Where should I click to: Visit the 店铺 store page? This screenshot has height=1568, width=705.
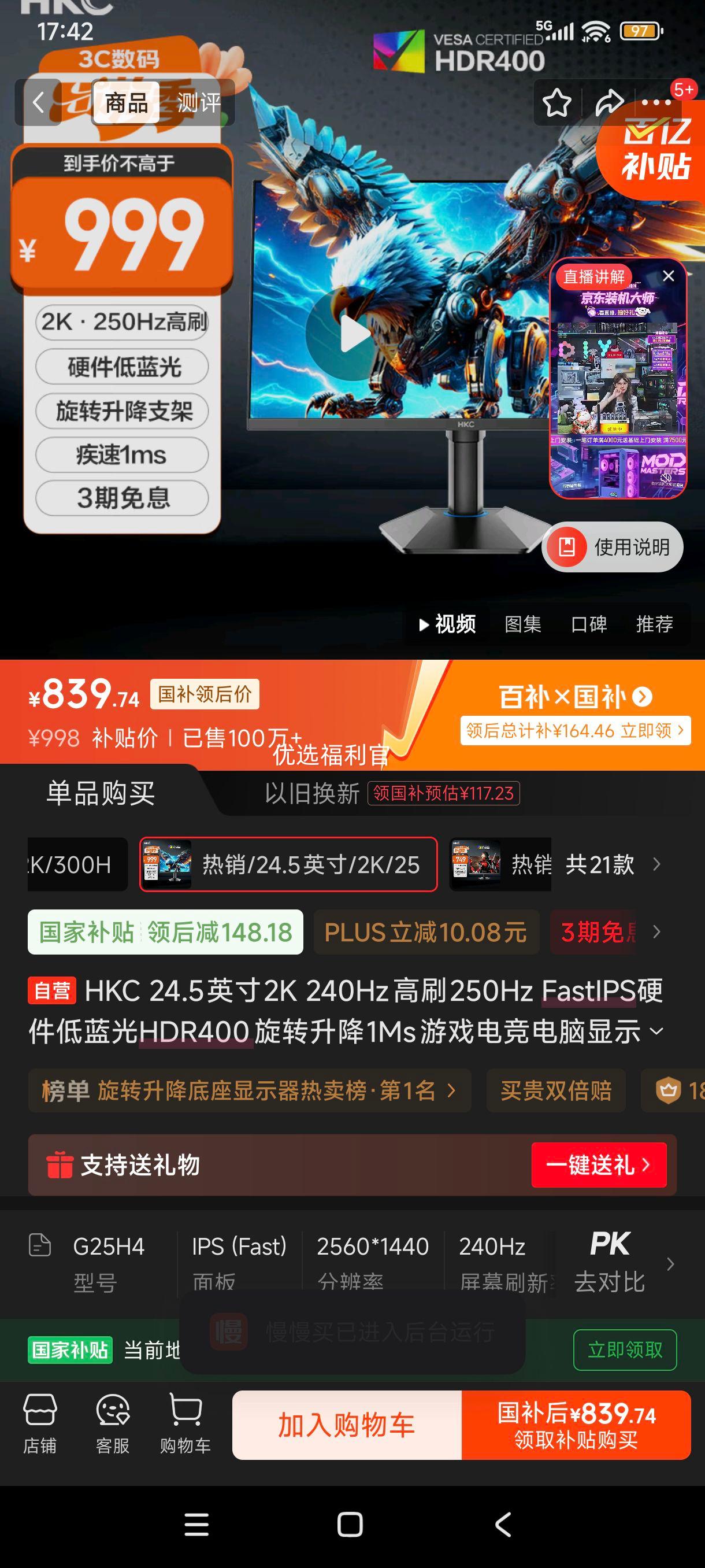[39, 1425]
